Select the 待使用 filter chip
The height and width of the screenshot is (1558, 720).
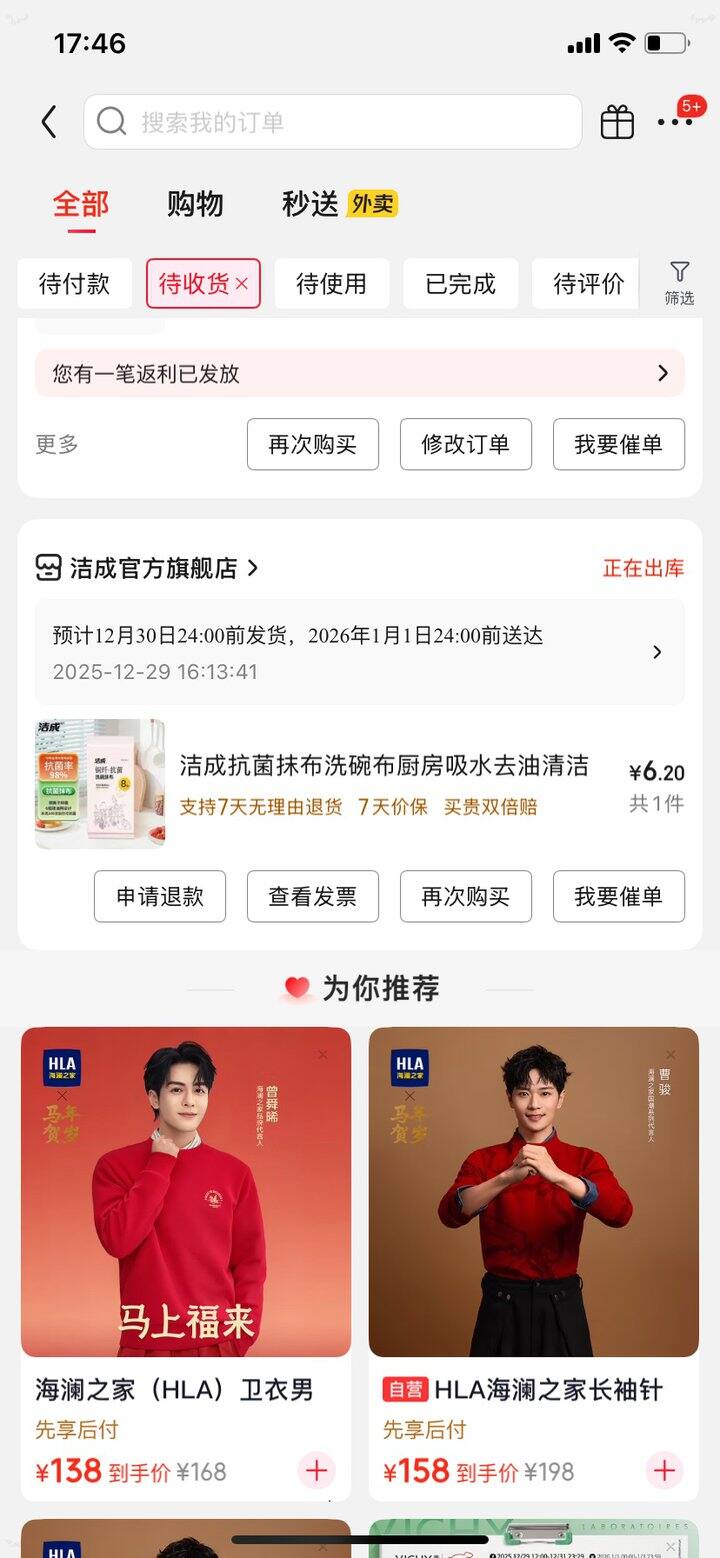[331, 284]
